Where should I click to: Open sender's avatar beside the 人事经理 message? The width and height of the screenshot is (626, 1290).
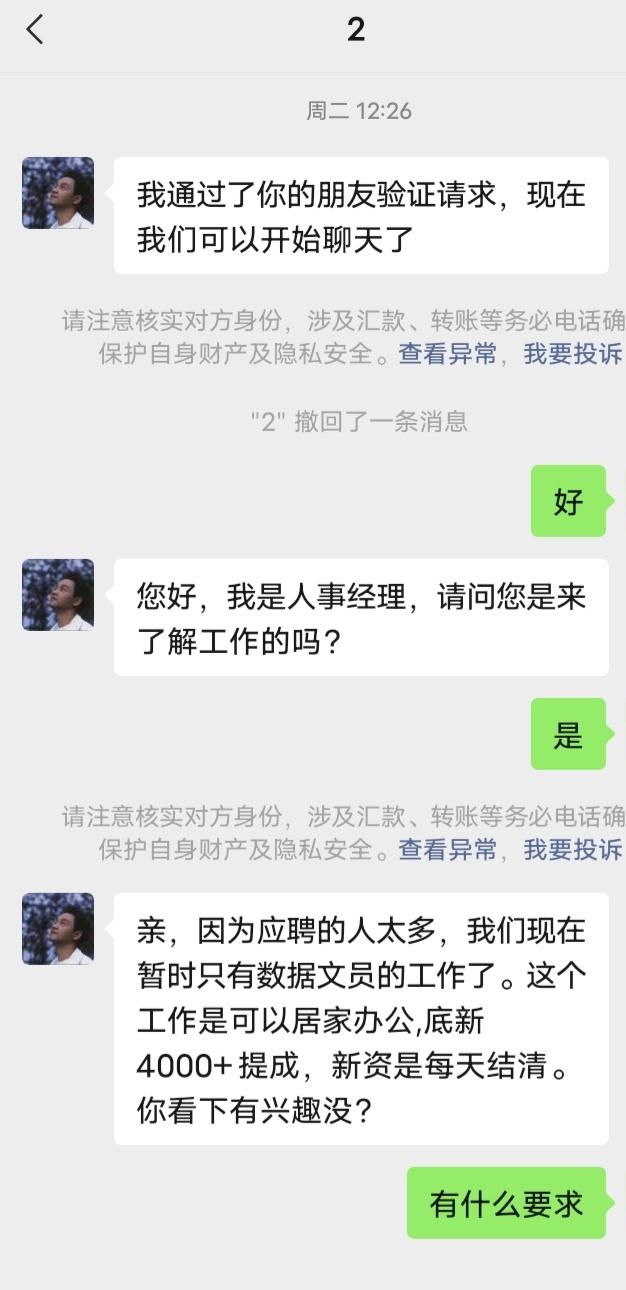pyautogui.click(x=58, y=595)
